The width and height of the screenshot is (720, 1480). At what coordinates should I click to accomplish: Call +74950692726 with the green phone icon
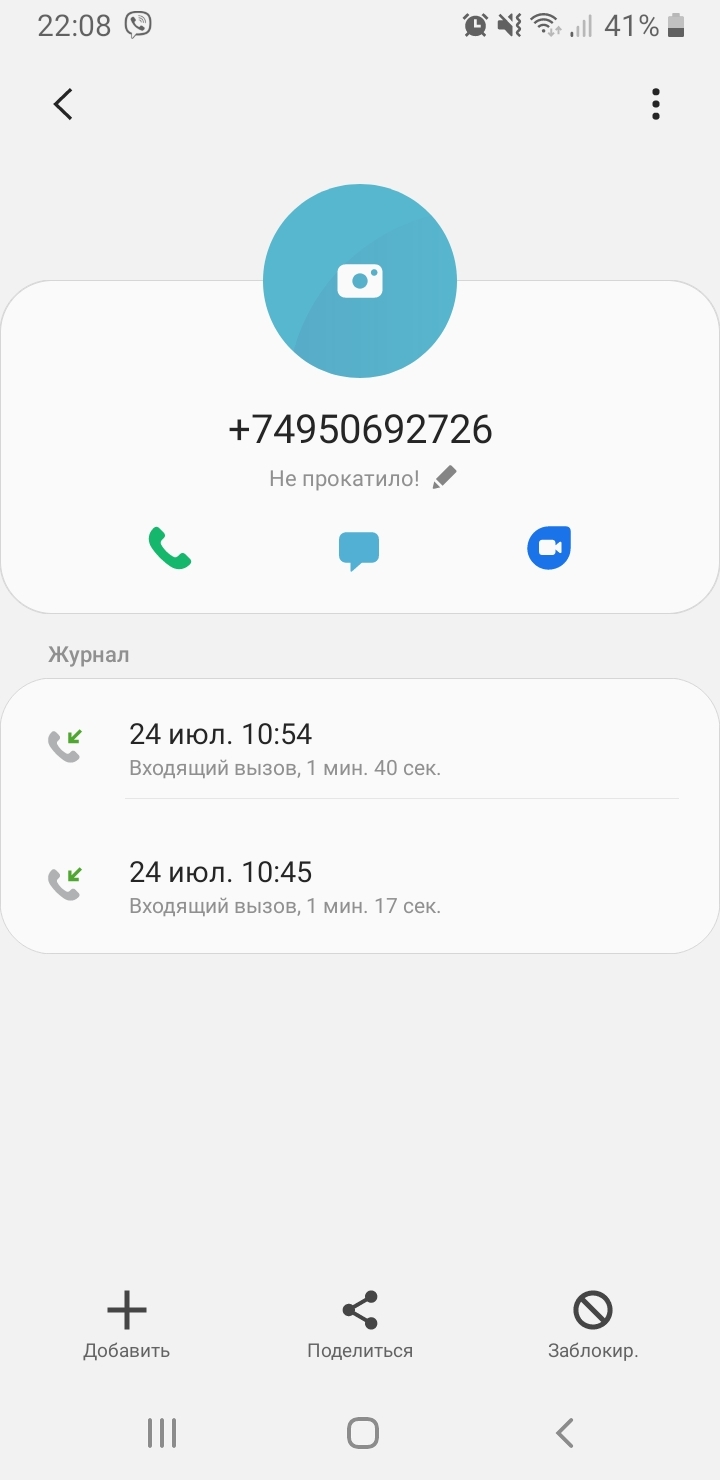[x=170, y=548]
